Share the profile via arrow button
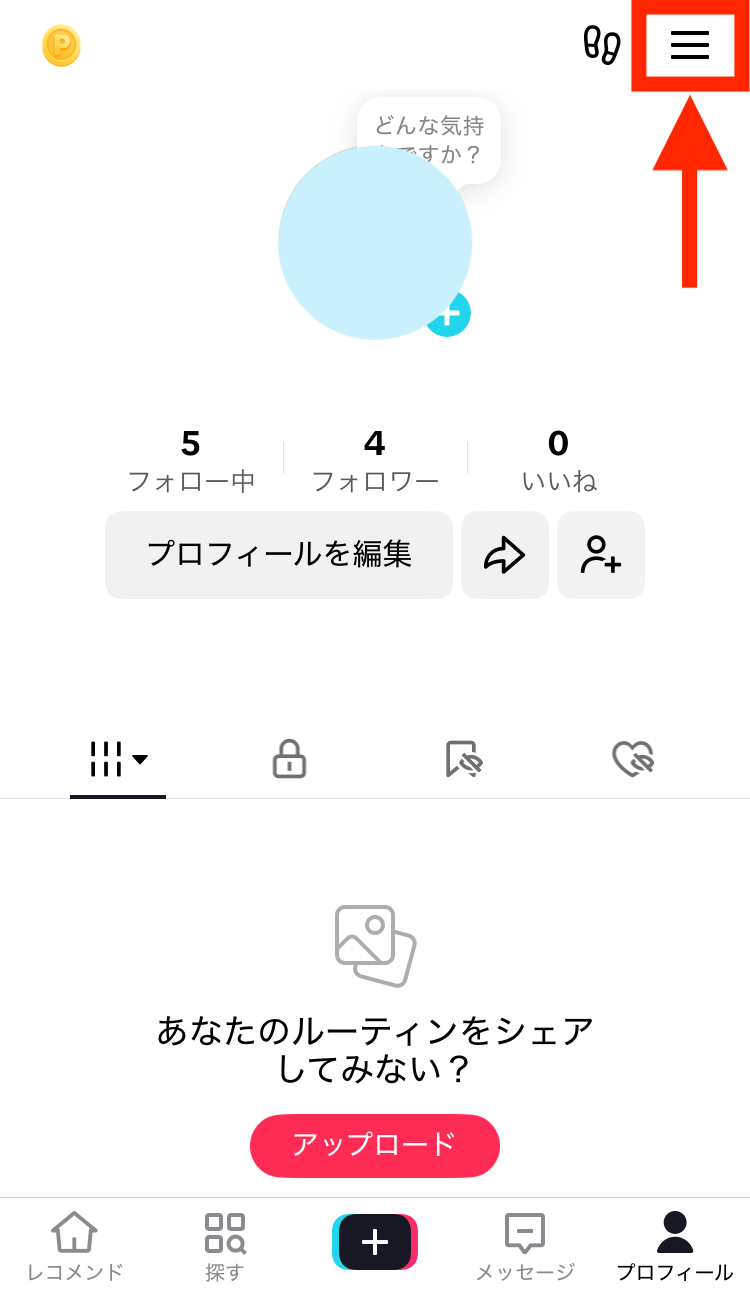This screenshot has height=1295, width=750. [x=505, y=555]
